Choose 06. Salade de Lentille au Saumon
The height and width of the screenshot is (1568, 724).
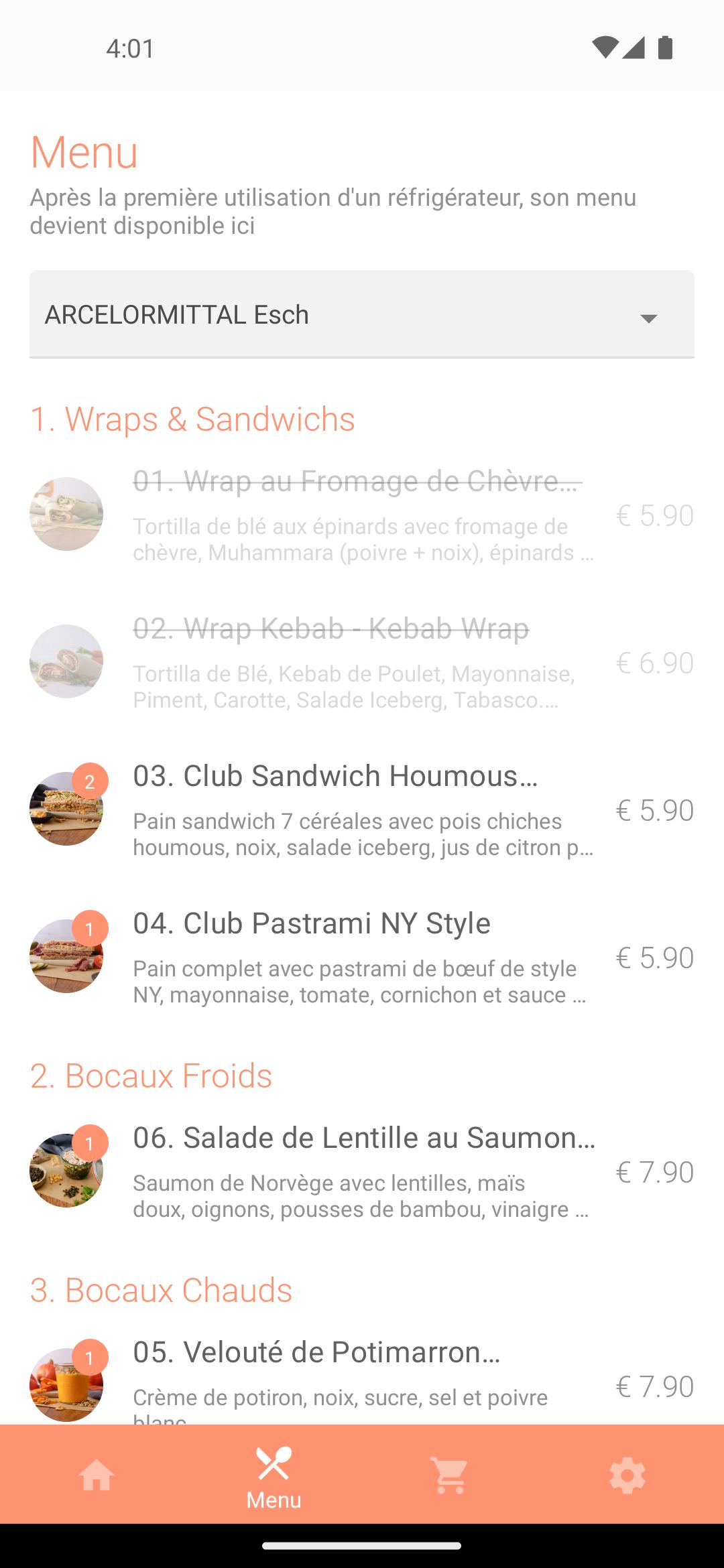(x=362, y=1172)
